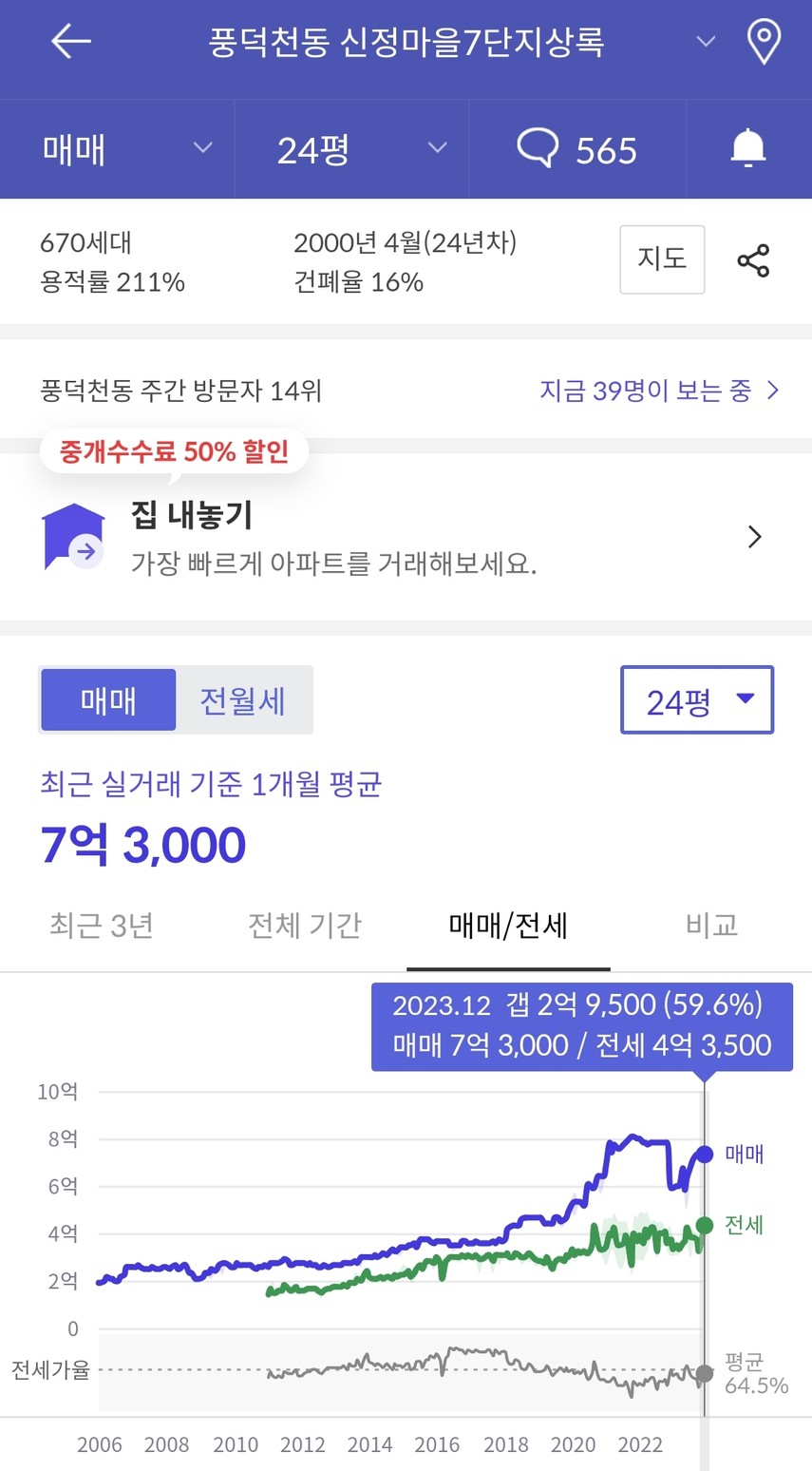This screenshot has width=812, height=1471.
Task: Expand the 풍덕천동 신정마을7단지상록 title dropdown
Action: (x=705, y=42)
